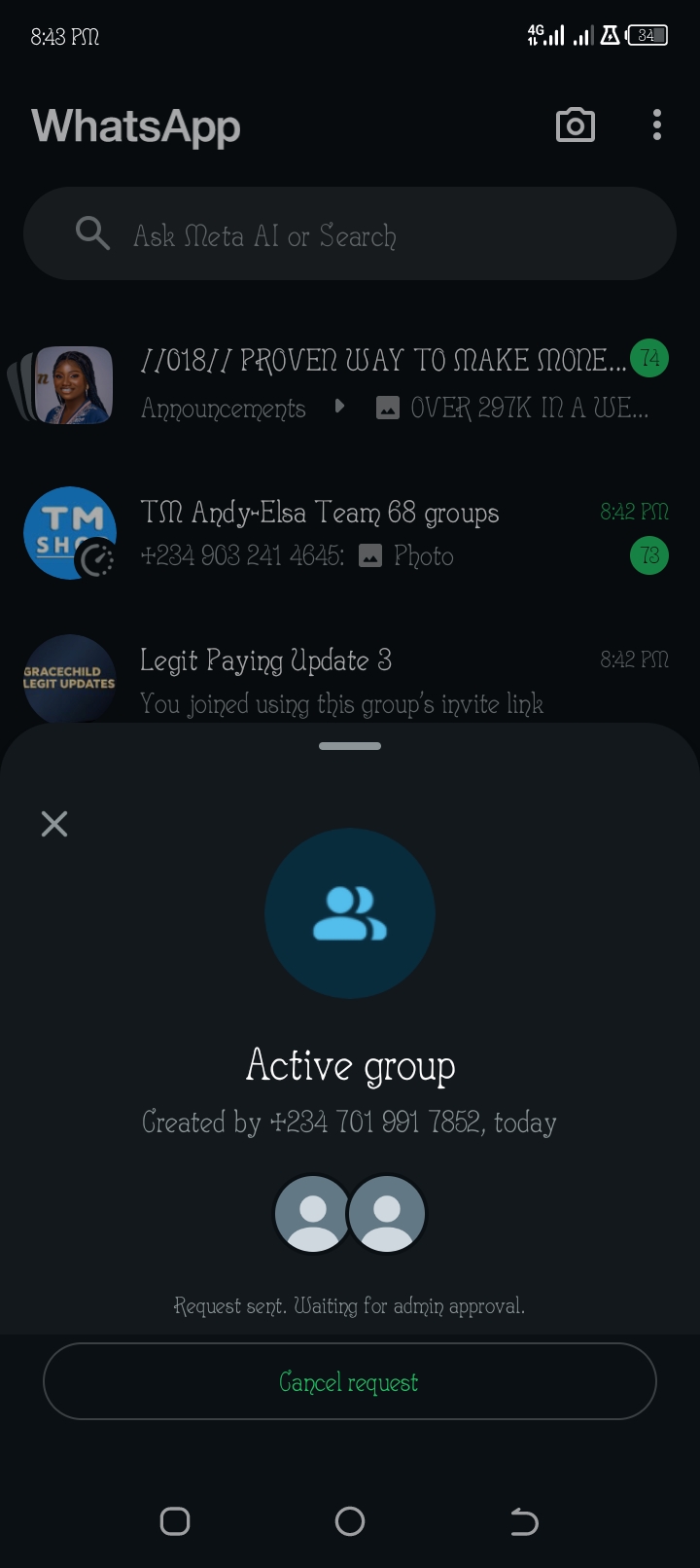Open the overflow menu
Screen dimensions: 700x1568
click(x=657, y=125)
